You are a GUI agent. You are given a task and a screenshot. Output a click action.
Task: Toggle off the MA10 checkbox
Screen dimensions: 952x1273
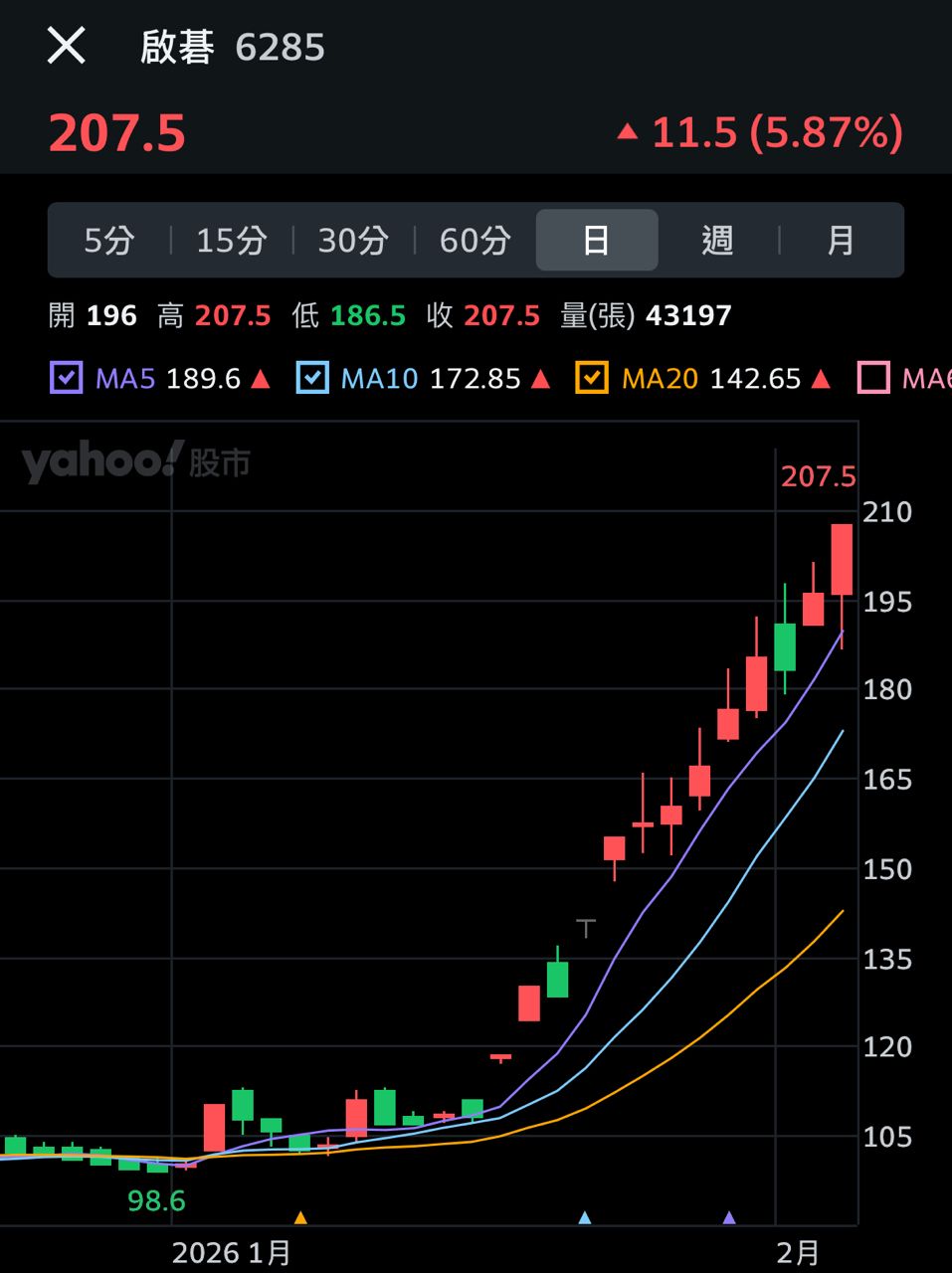312,378
